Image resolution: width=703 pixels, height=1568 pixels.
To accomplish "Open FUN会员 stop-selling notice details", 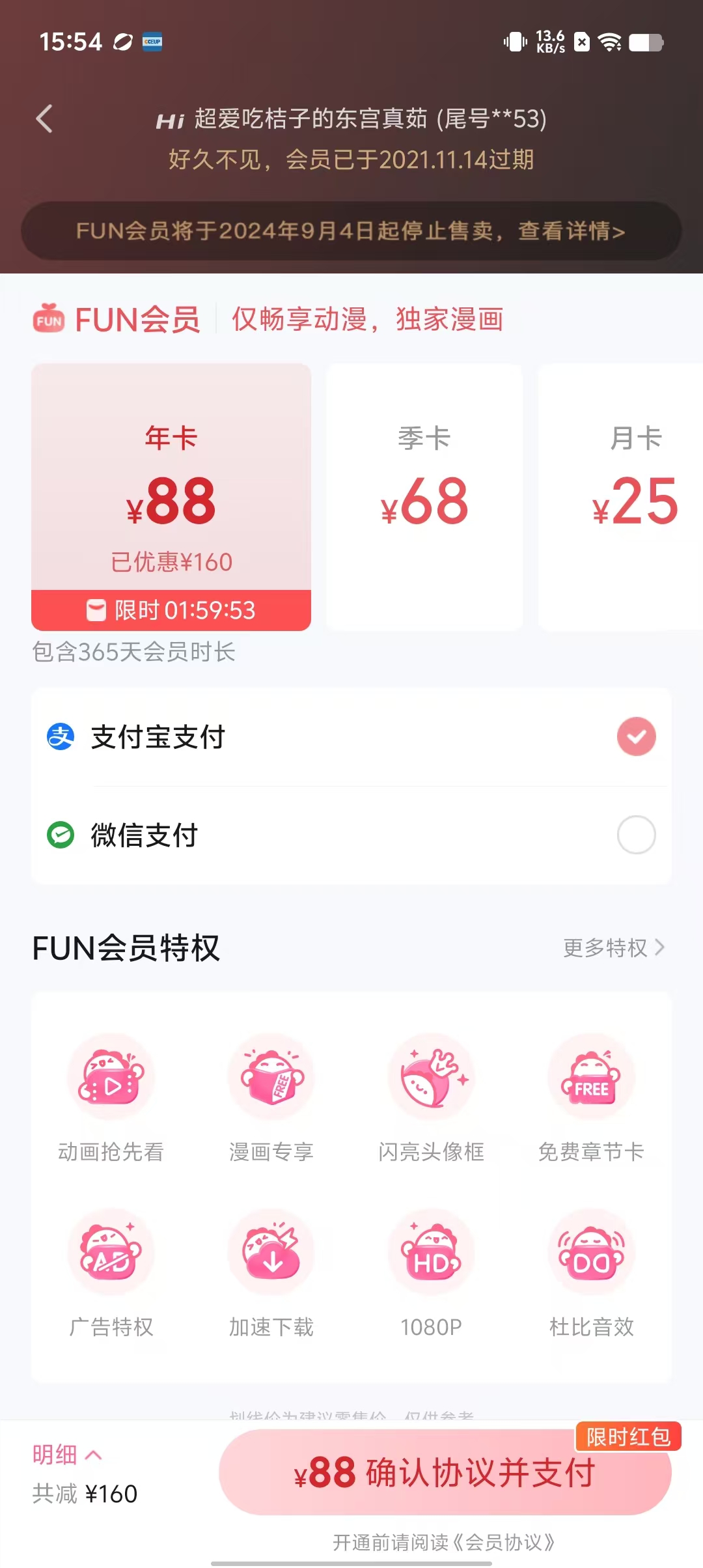I will 351,231.
